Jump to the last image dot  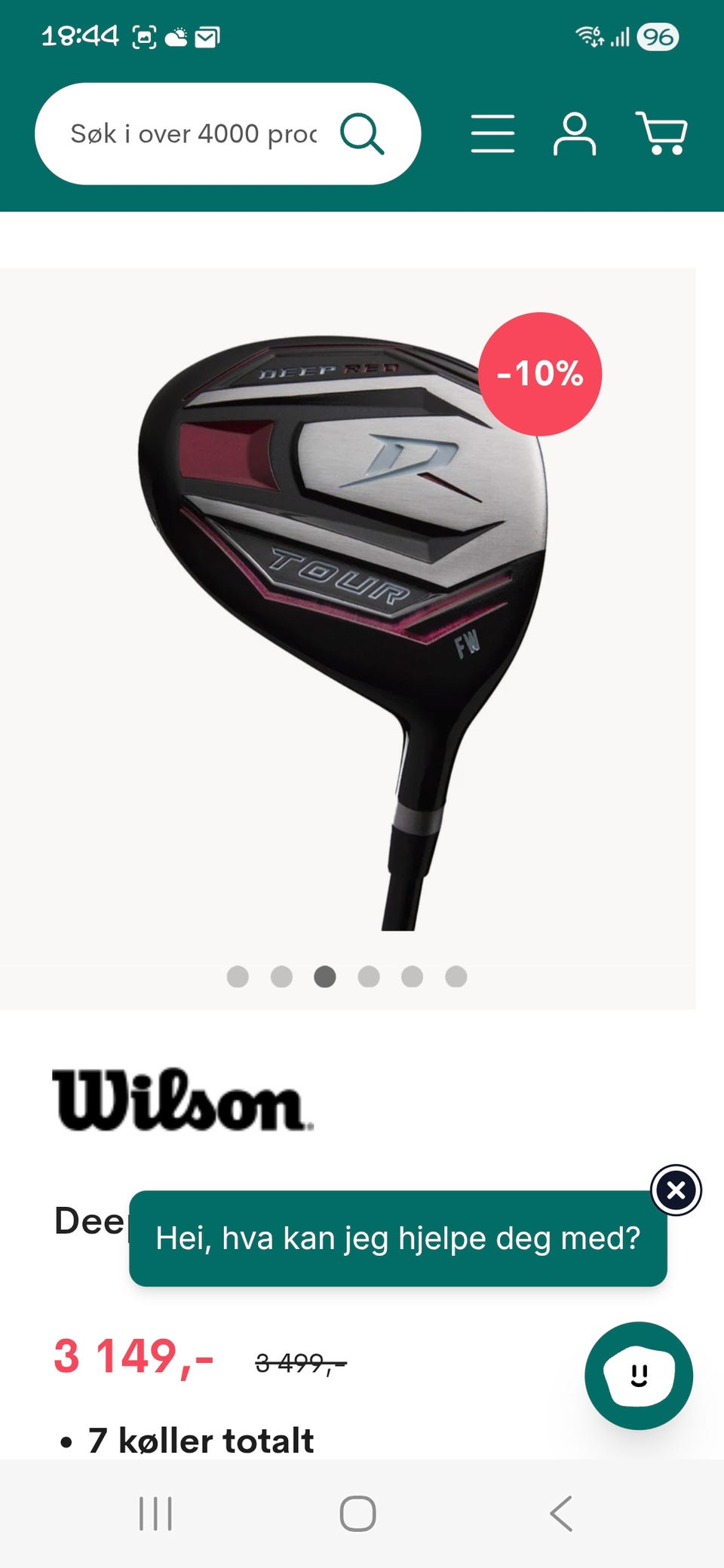(456, 976)
